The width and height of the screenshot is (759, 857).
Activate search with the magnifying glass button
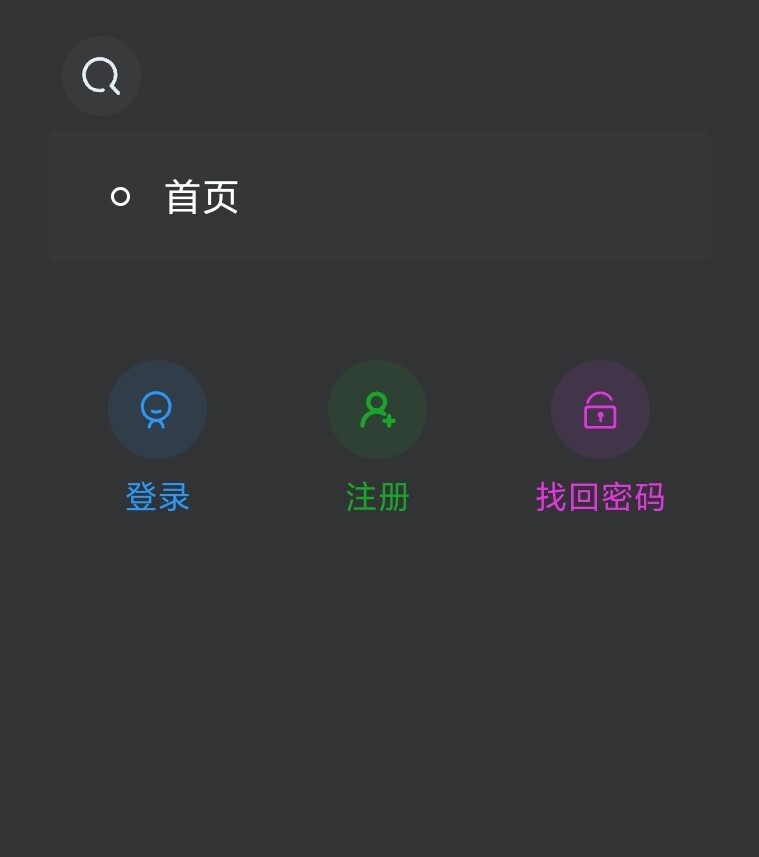[101, 76]
